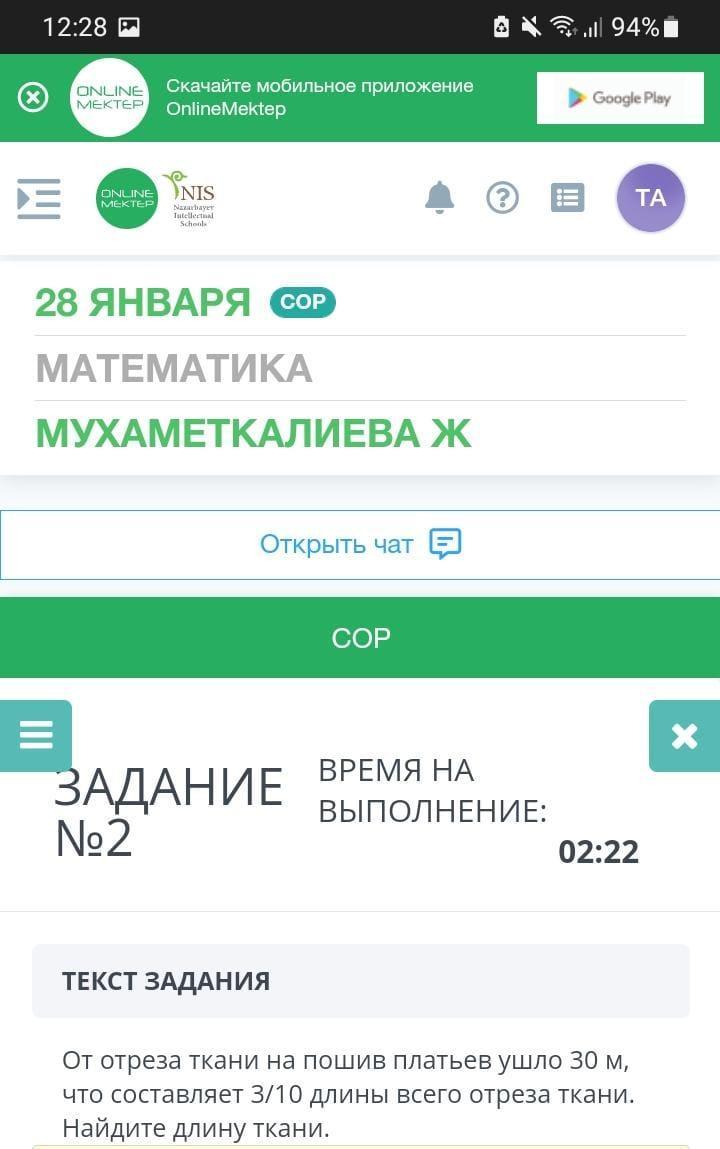Open the list view icon
The height and width of the screenshot is (1149, 720).
(567, 198)
